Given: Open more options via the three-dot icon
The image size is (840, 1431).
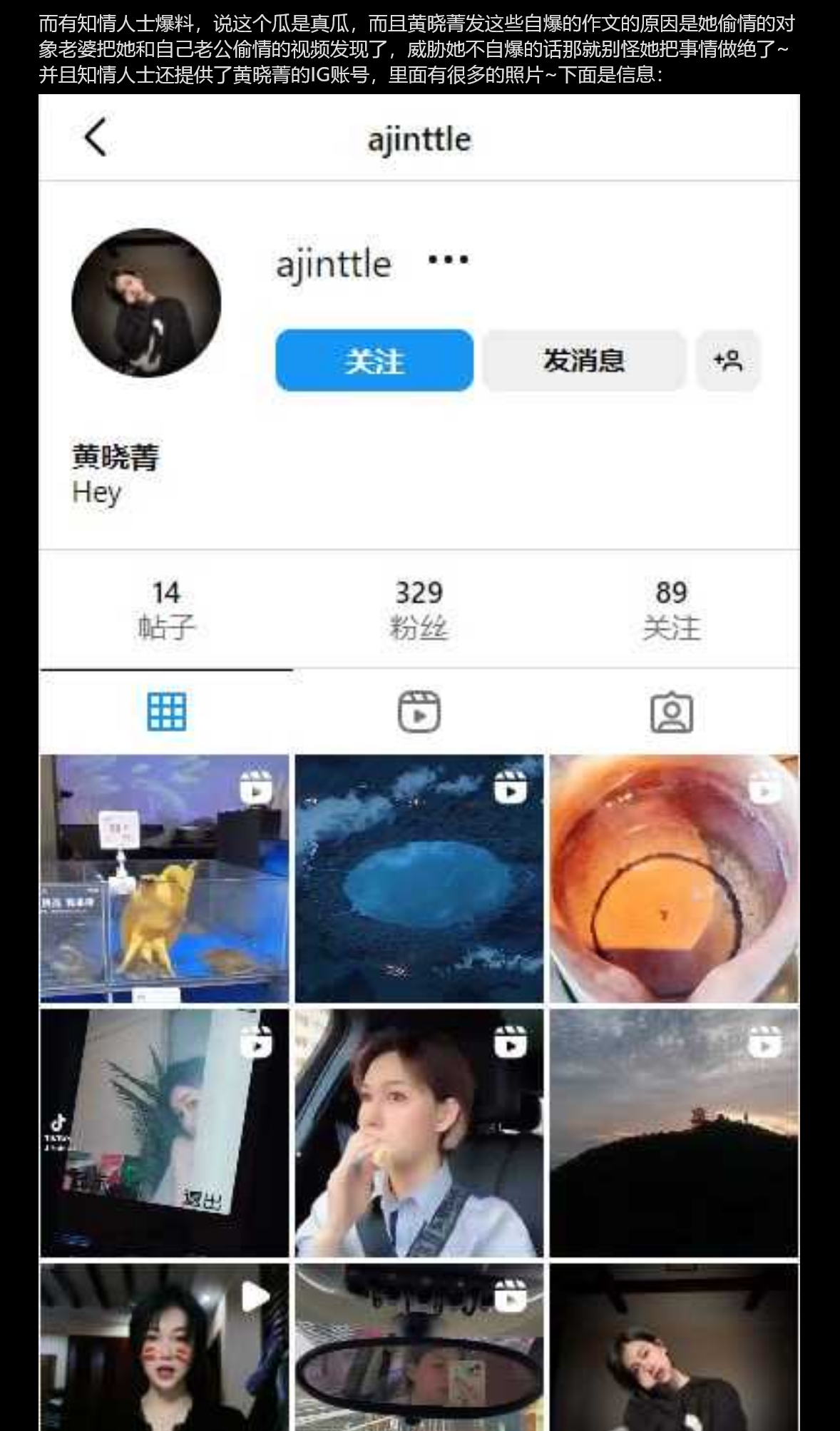Looking at the screenshot, I should coord(449,260).
